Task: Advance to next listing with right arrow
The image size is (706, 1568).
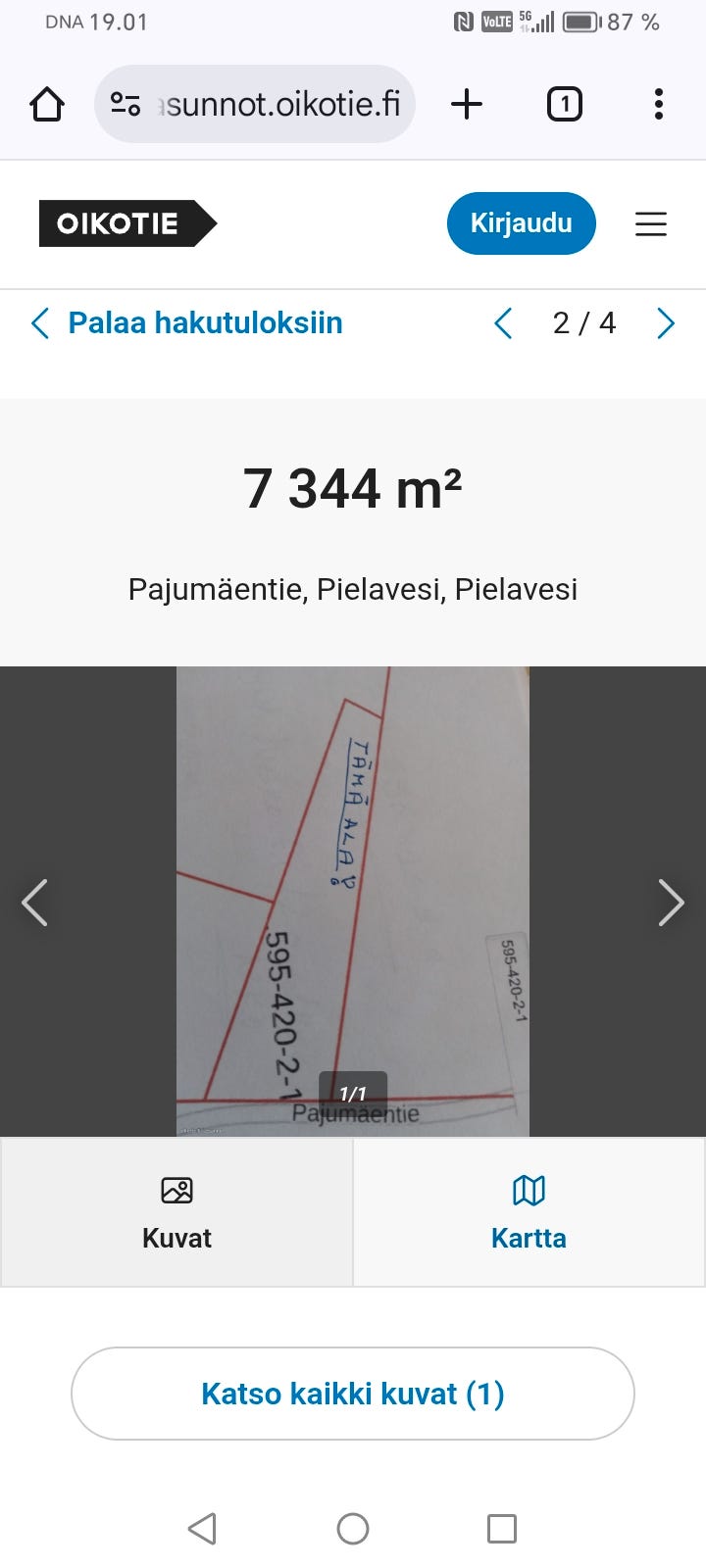Action: click(x=666, y=322)
